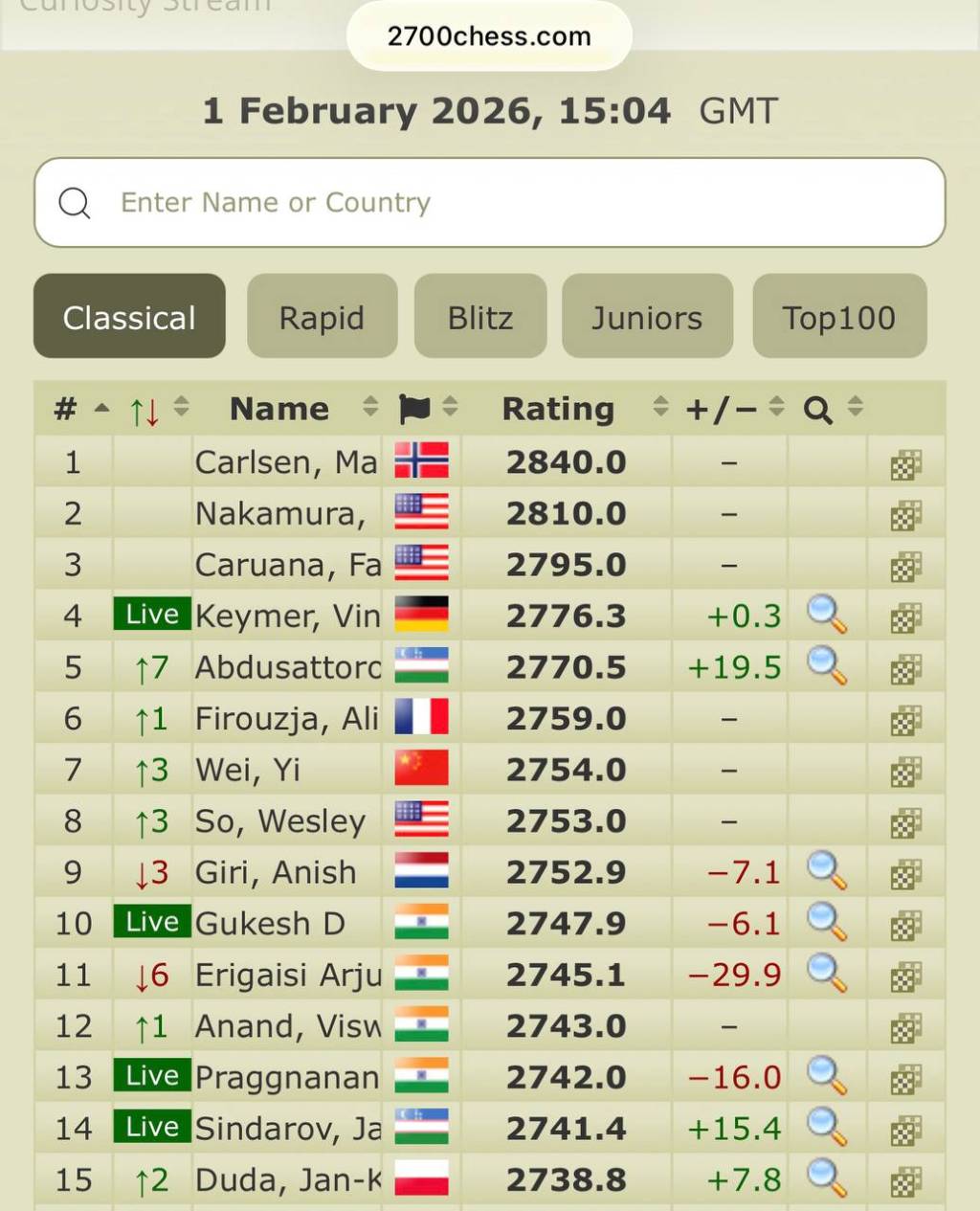Sort by country flag column
Screen dimensions: 980x1211
414,409
